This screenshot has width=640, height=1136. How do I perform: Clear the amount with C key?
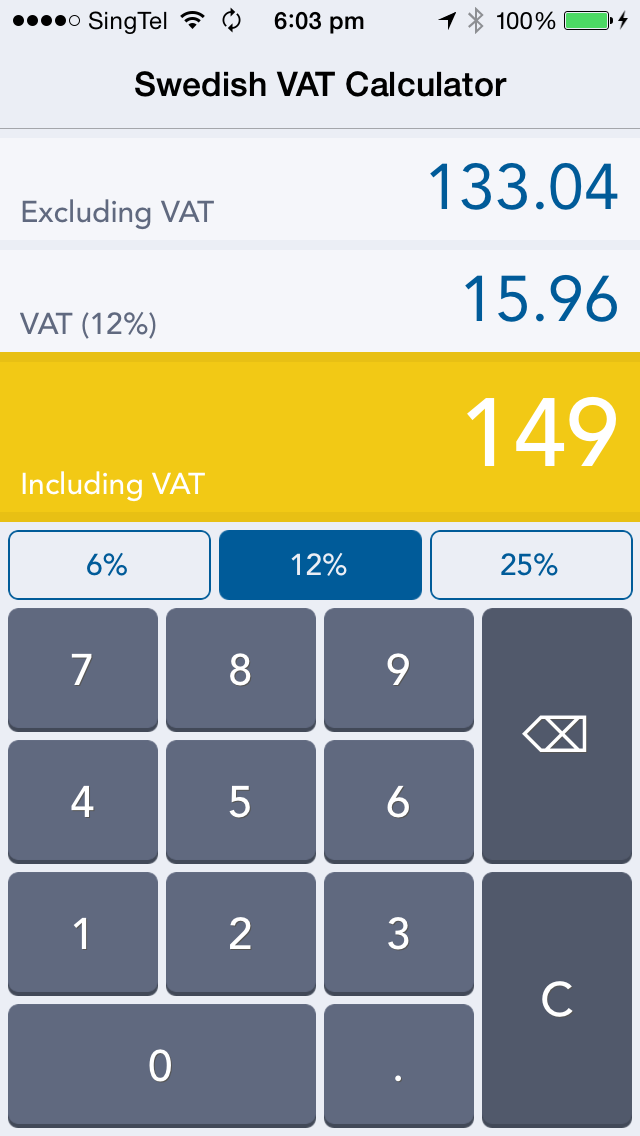(557, 1000)
